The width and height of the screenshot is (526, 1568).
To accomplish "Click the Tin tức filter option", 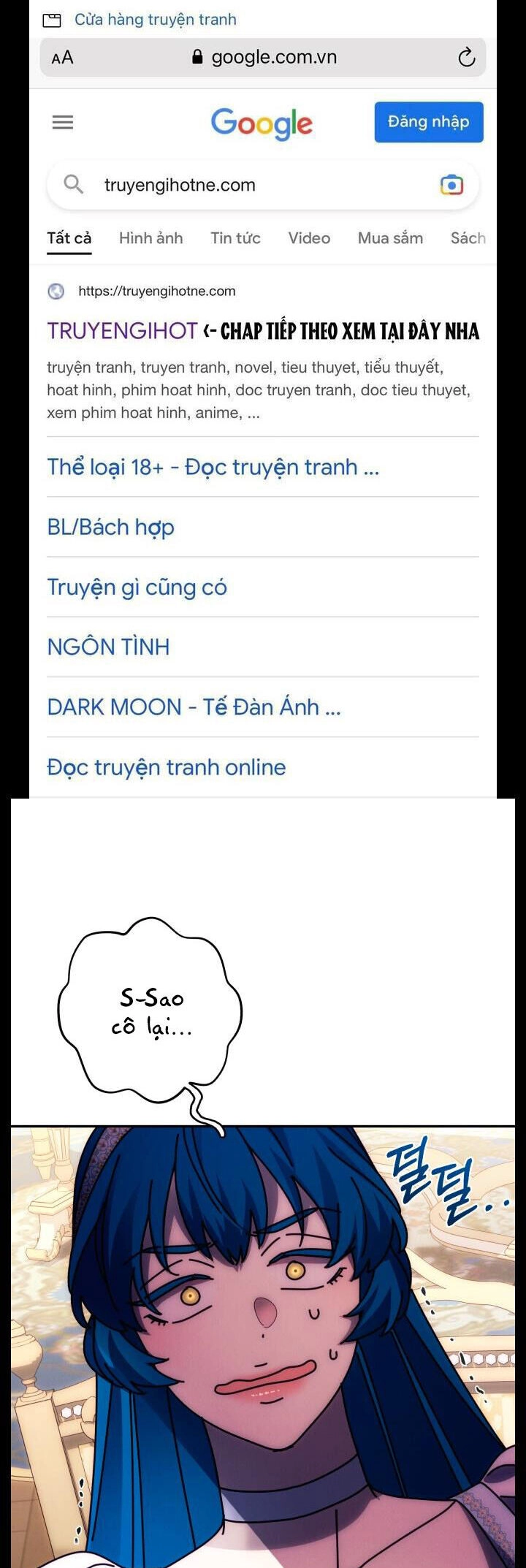I will [235, 237].
